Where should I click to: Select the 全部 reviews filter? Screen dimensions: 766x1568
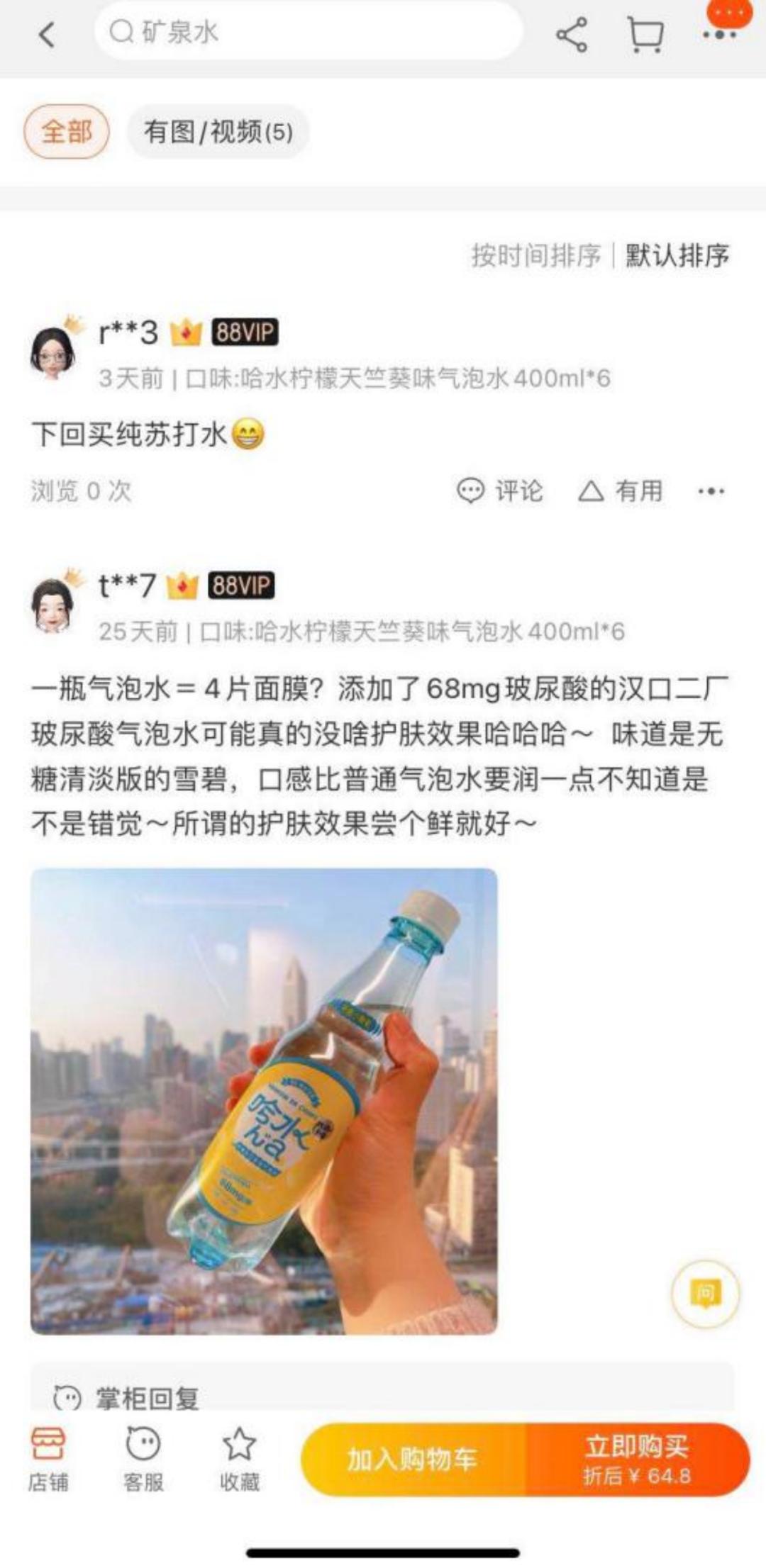click(x=67, y=132)
